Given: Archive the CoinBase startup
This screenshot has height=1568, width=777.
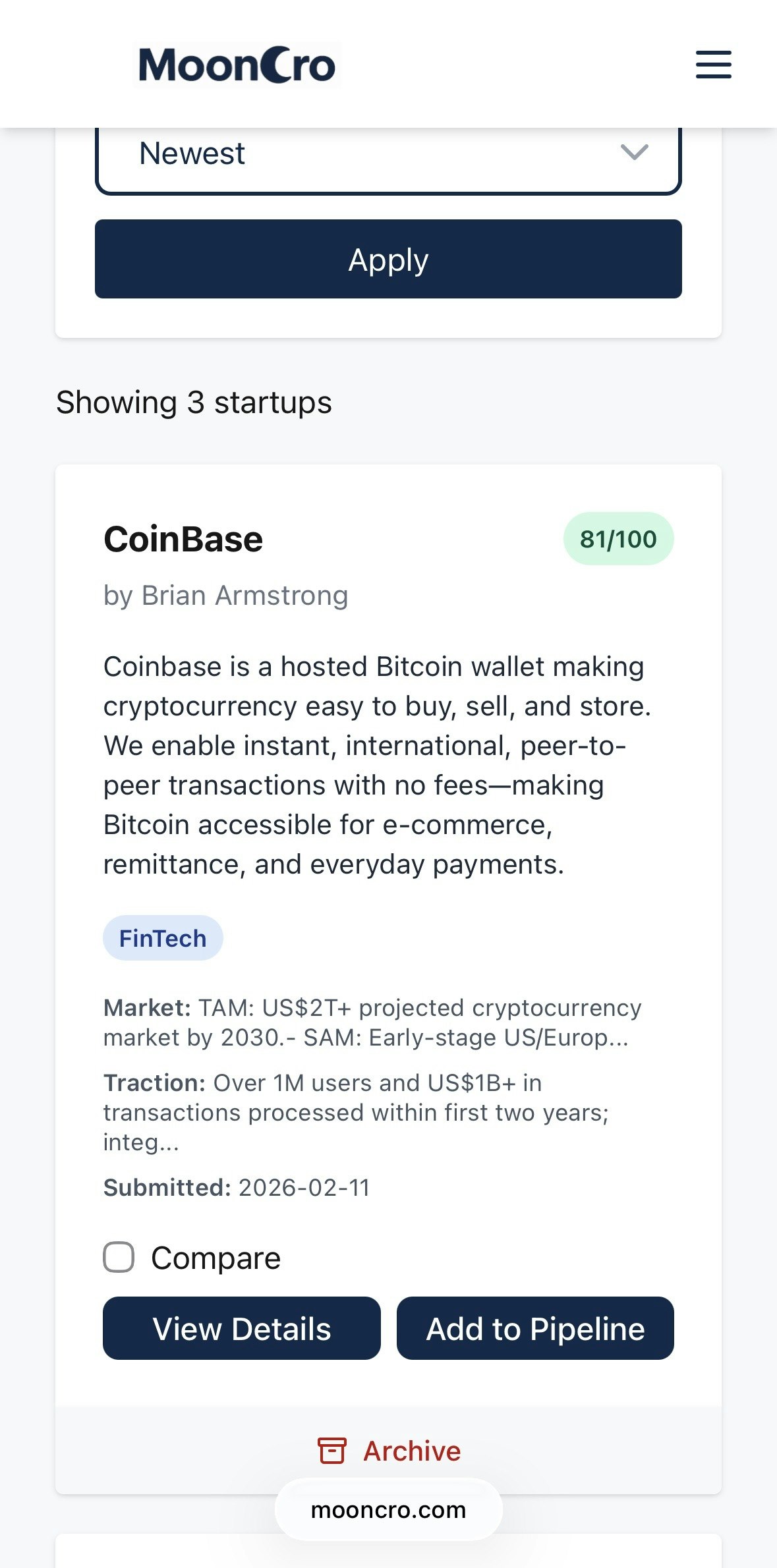Looking at the screenshot, I should (389, 1451).
